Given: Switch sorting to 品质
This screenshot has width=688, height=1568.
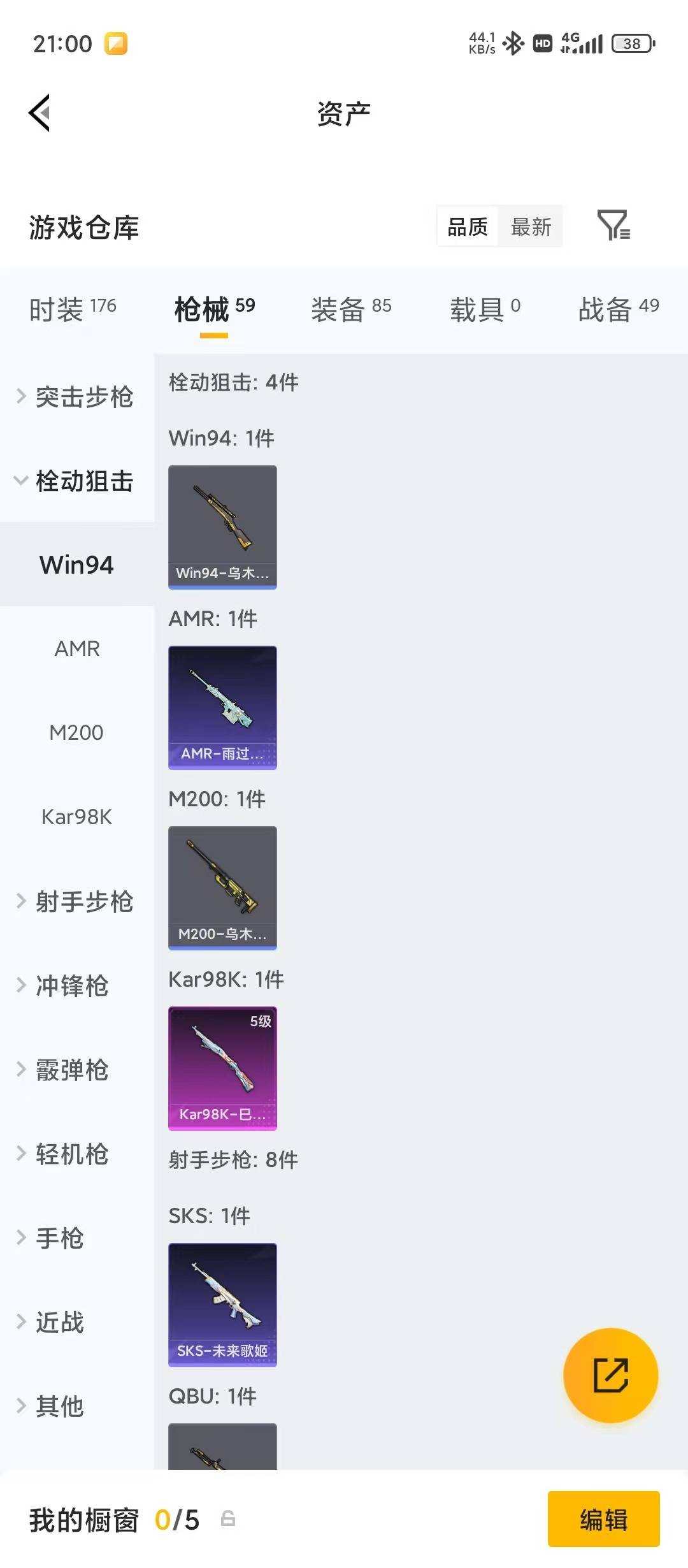Looking at the screenshot, I should (468, 227).
